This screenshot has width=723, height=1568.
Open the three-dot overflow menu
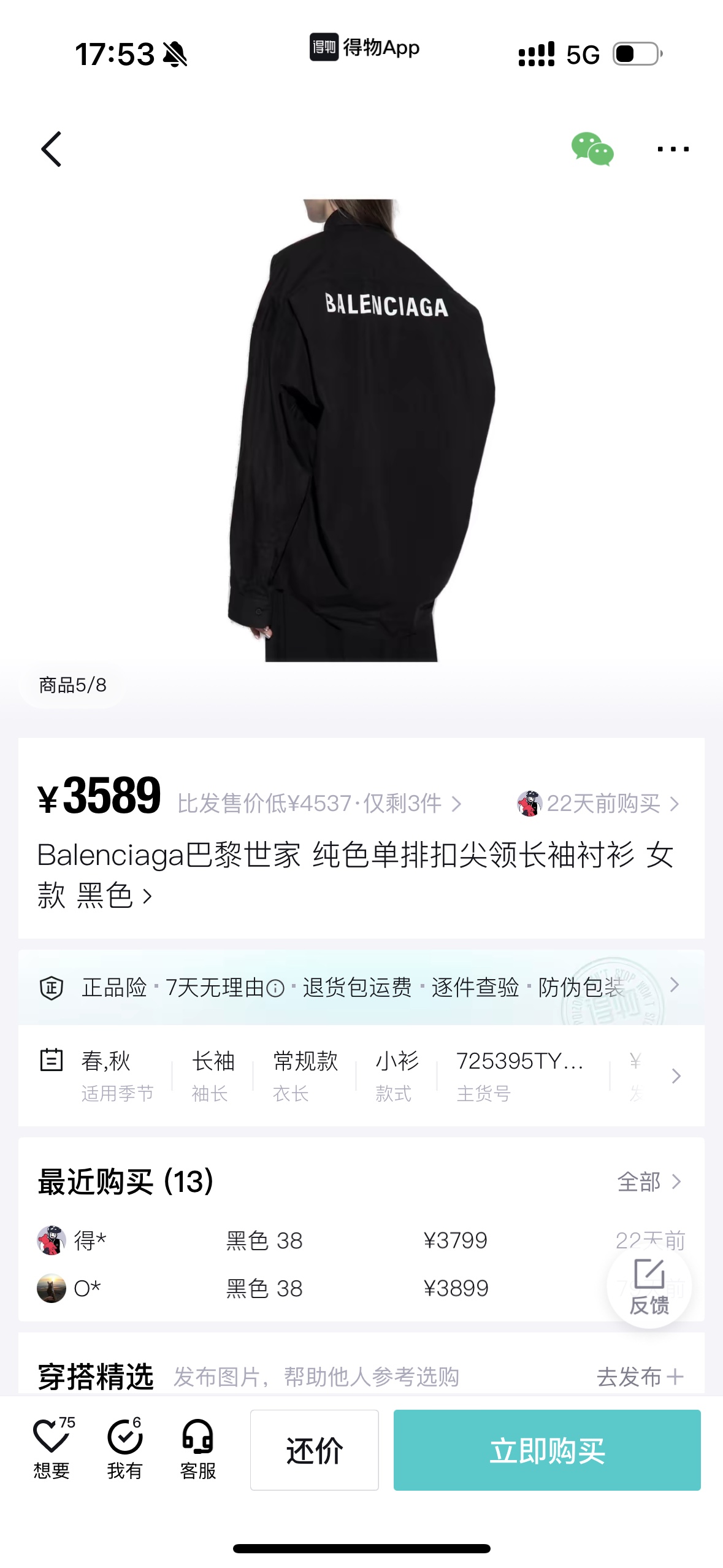coord(673,149)
